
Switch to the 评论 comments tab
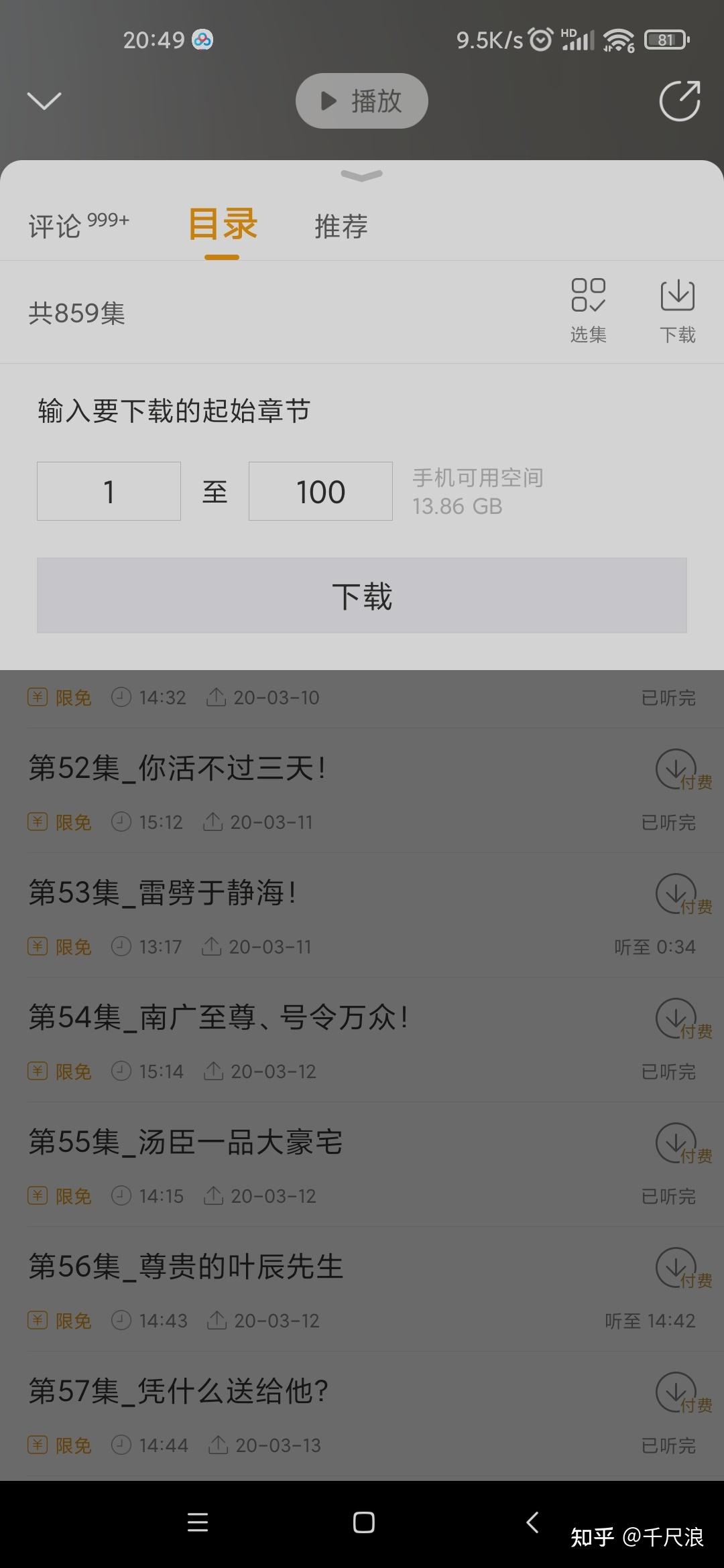pyautogui.click(x=78, y=225)
